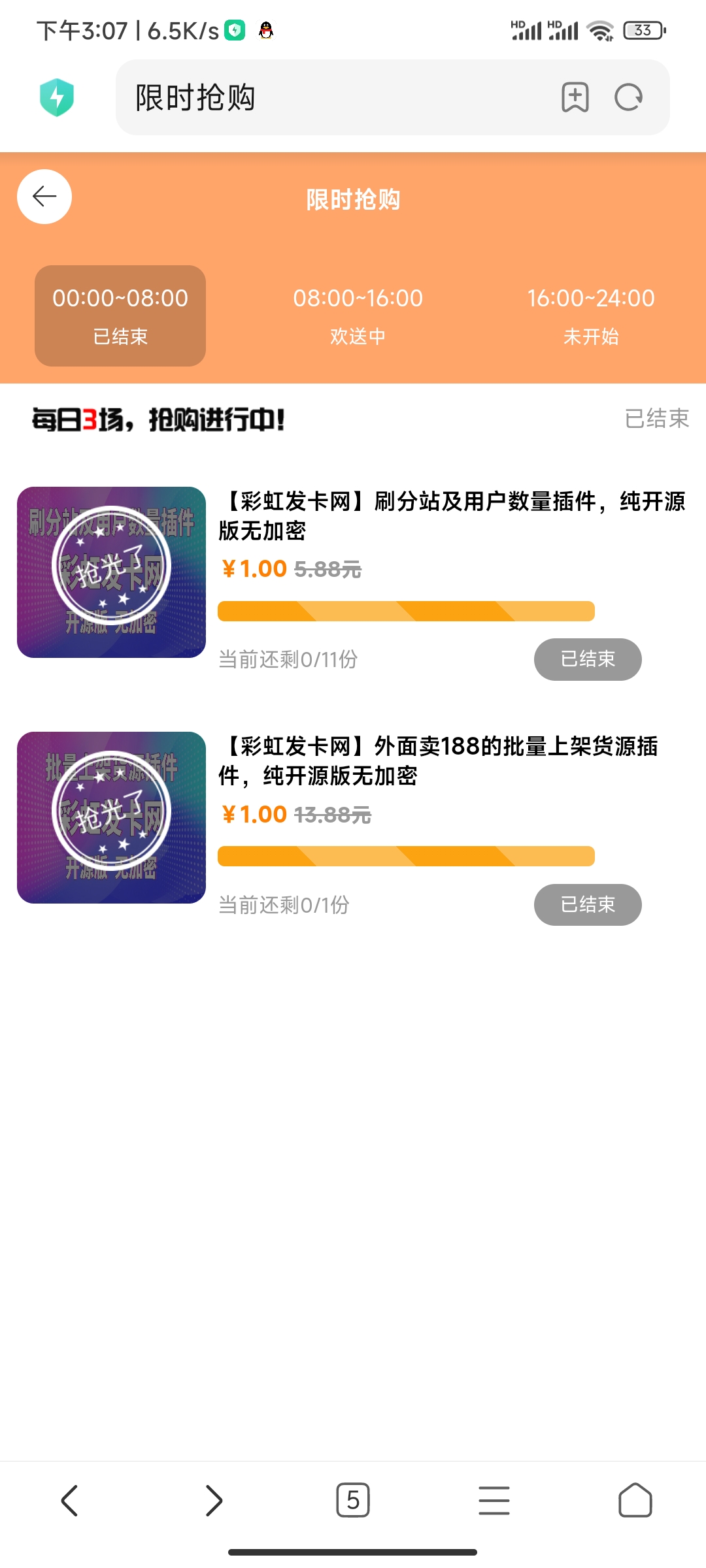Open the 刷分站及用户数量插件 product thumbnail
This screenshot has height=1568, width=706.
click(x=112, y=572)
